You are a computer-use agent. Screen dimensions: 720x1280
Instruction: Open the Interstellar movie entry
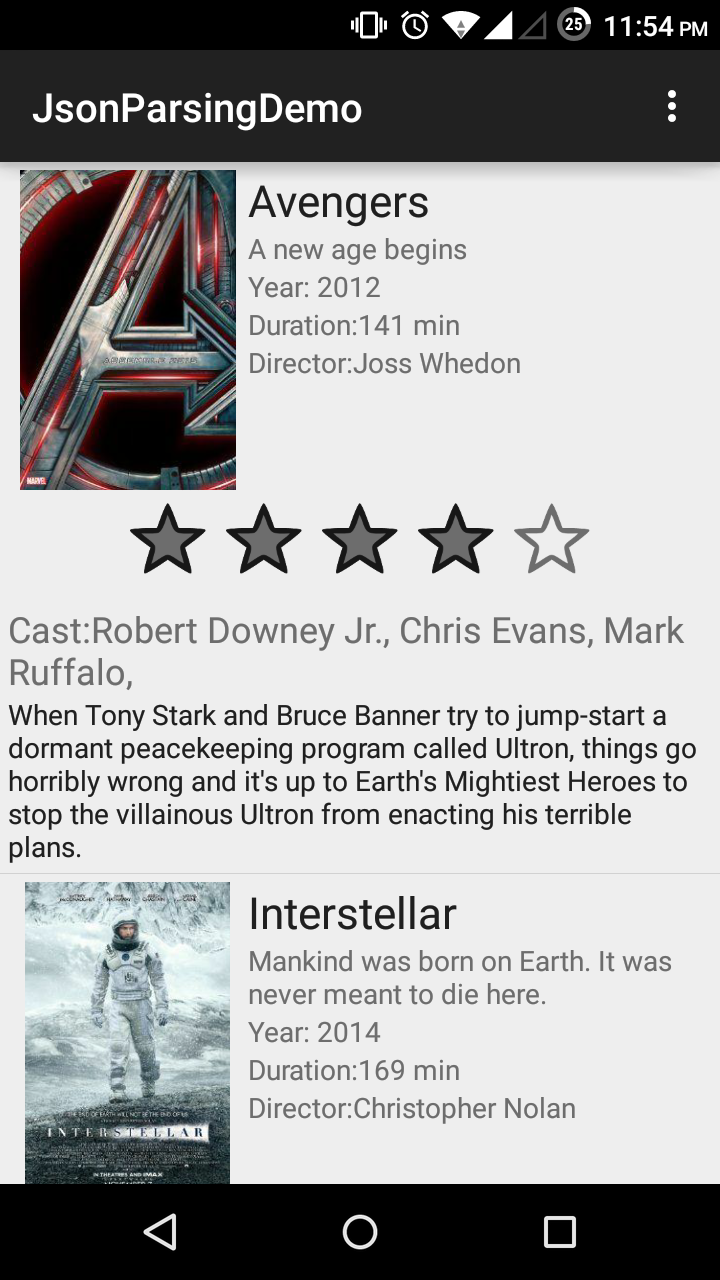pyautogui.click(x=352, y=914)
